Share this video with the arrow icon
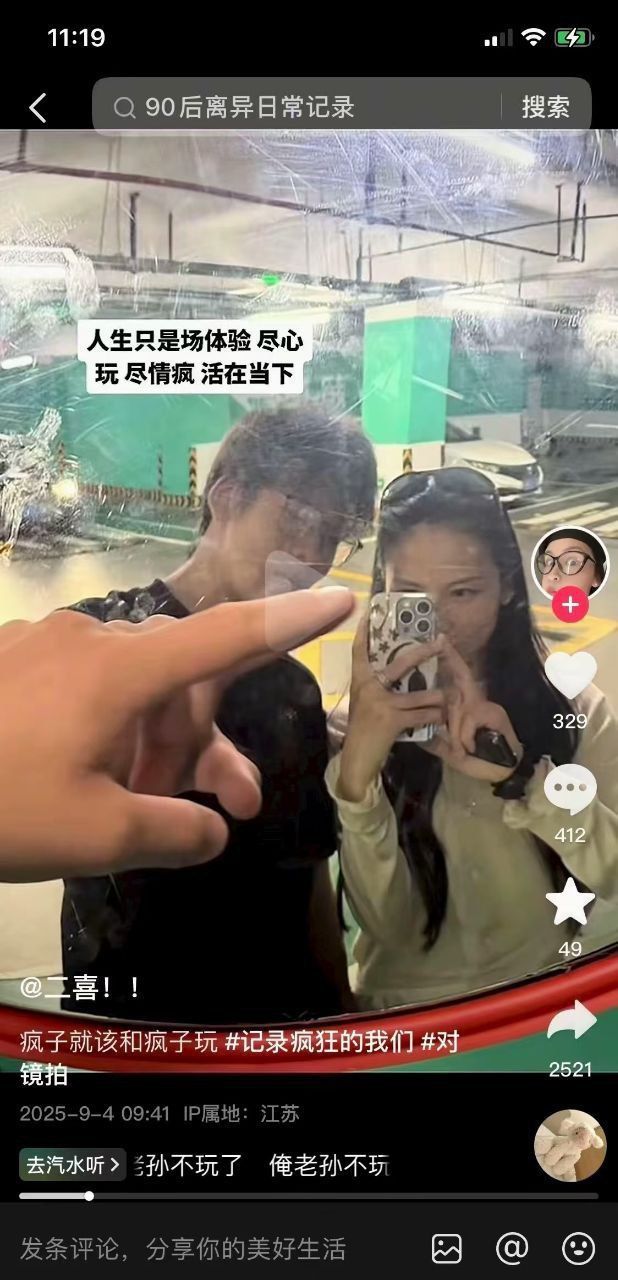This screenshot has height=1280, width=618. [x=570, y=1022]
